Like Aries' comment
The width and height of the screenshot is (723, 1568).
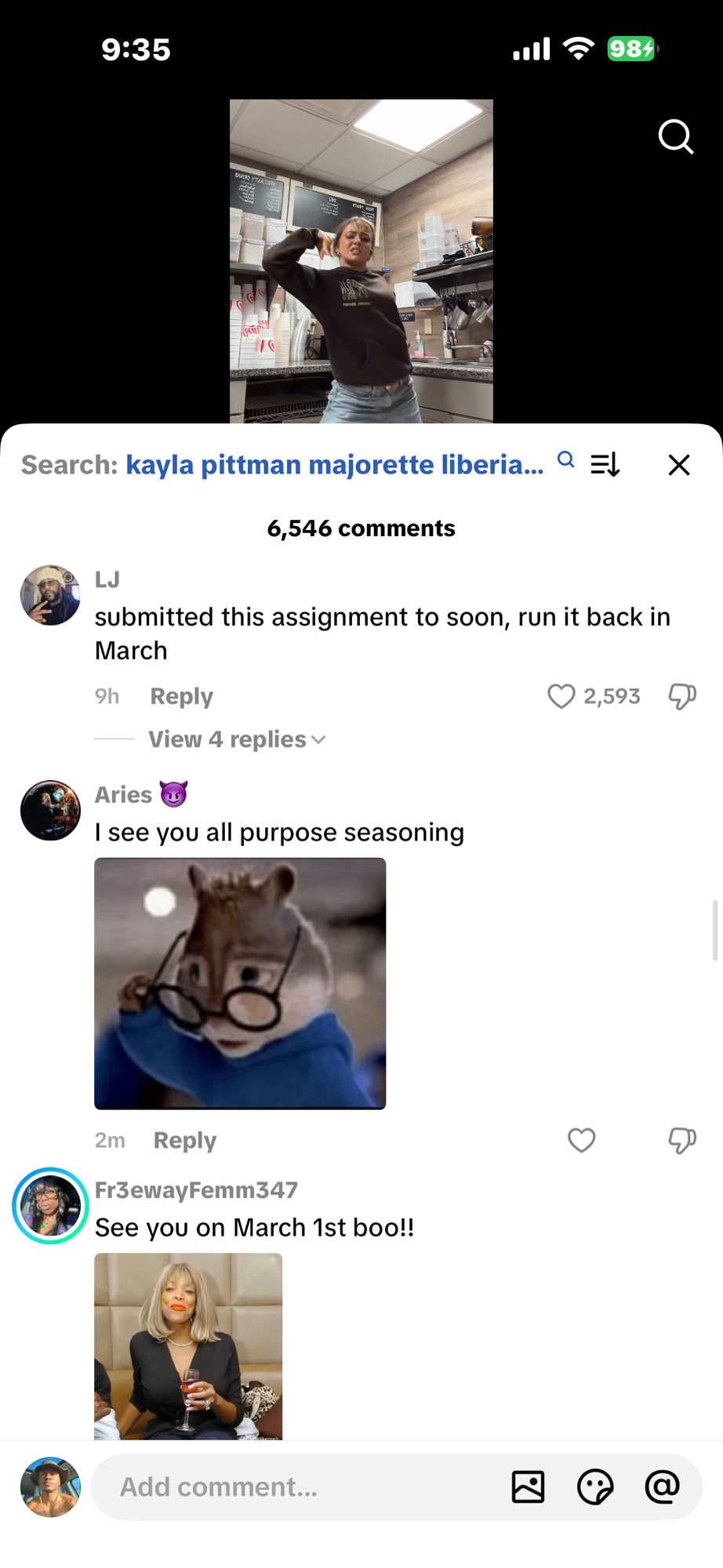[581, 1140]
